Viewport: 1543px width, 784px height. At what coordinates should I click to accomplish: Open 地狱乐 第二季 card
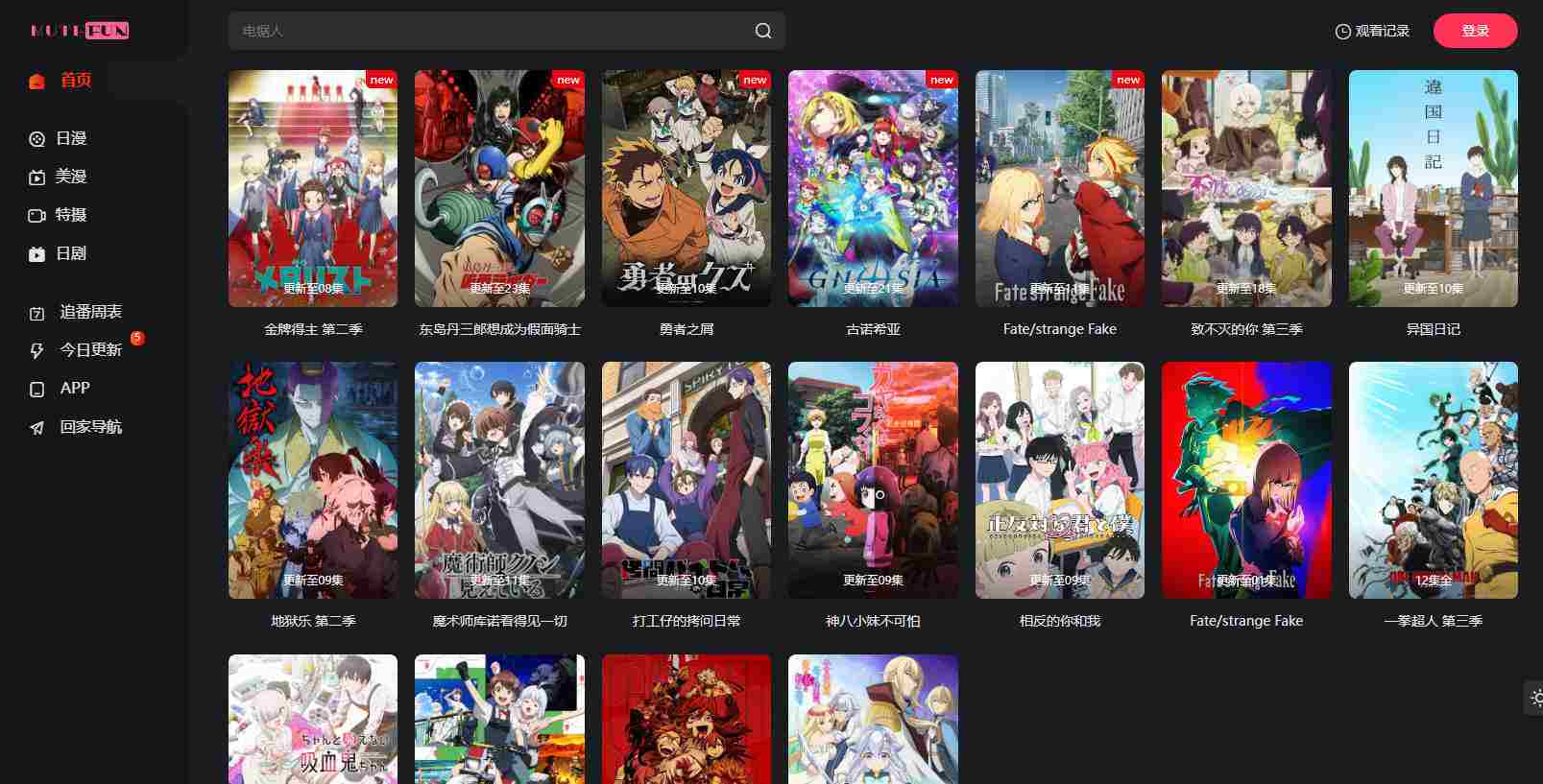click(x=313, y=481)
